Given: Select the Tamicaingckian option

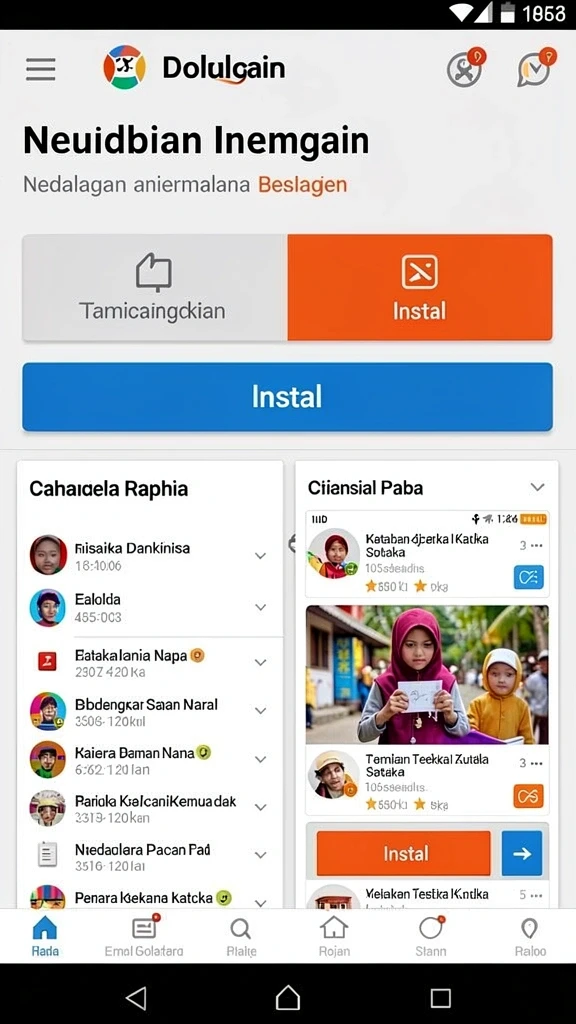Looking at the screenshot, I should tap(155, 287).
